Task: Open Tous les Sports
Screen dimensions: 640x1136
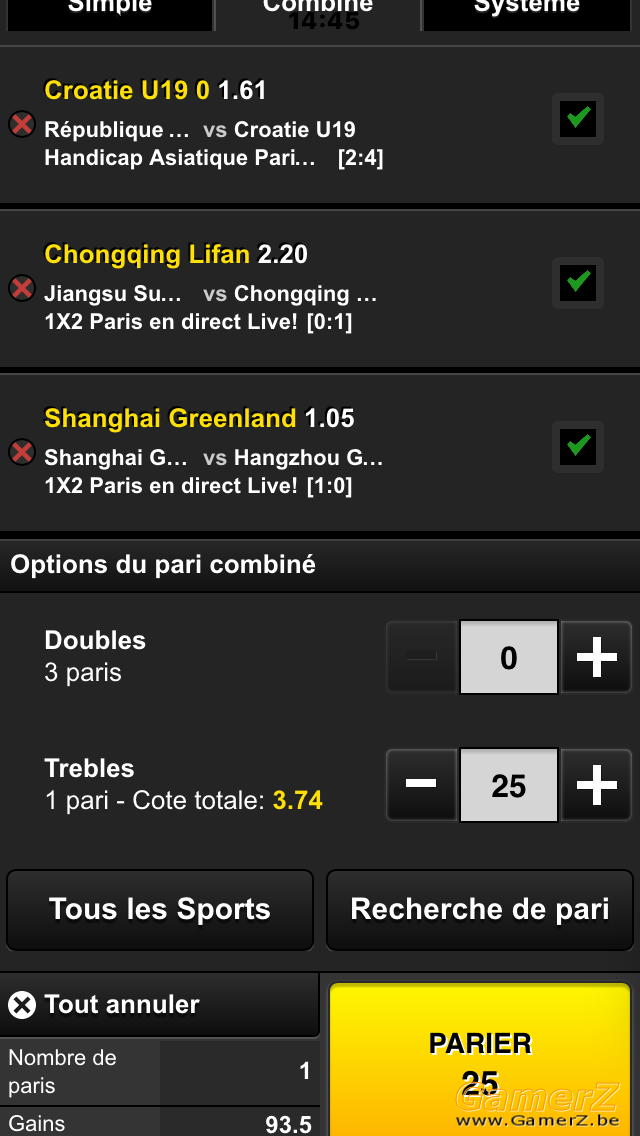Action: tap(160, 910)
